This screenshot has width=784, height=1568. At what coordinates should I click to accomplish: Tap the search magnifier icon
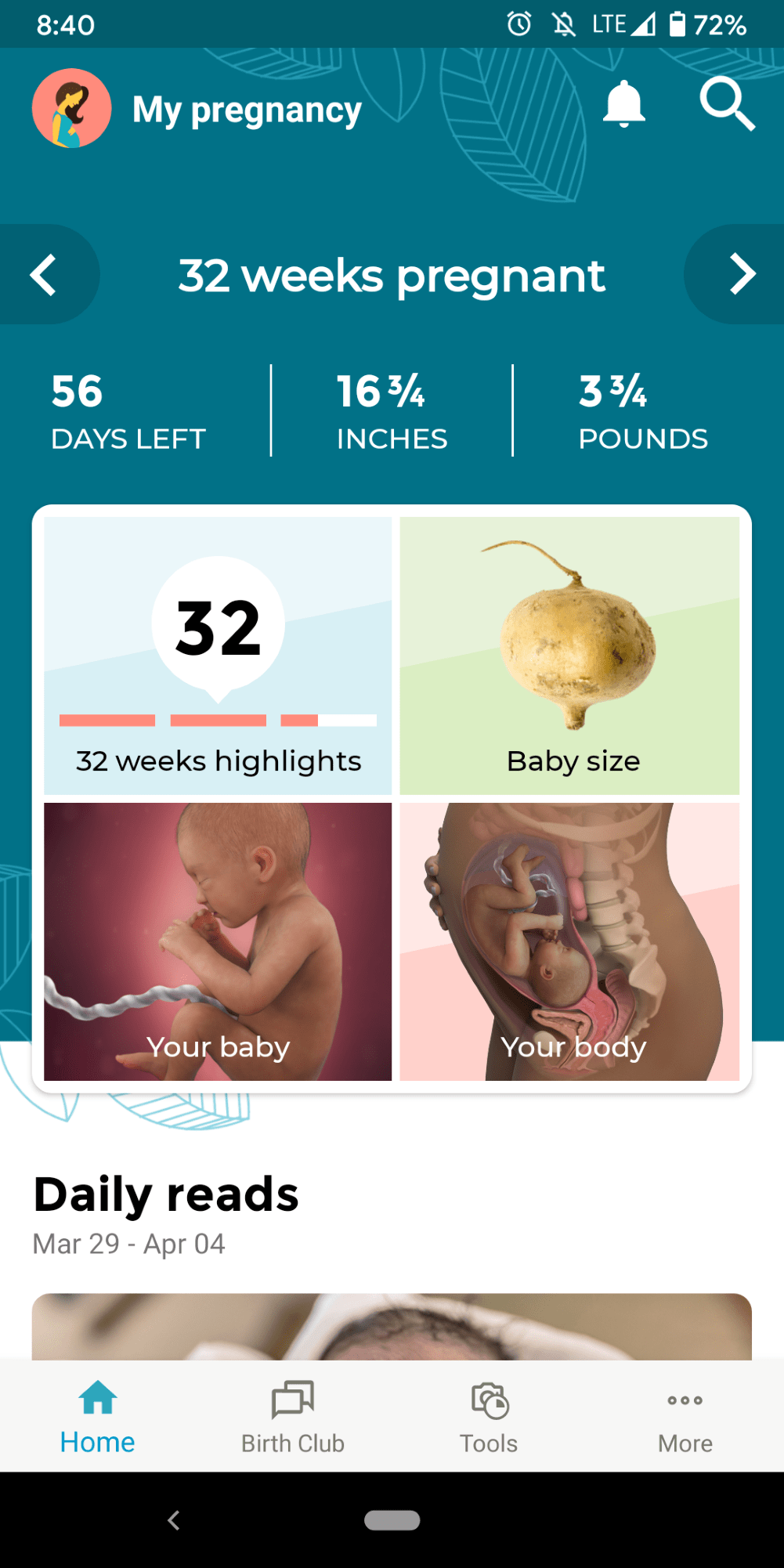click(x=727, y=103)
